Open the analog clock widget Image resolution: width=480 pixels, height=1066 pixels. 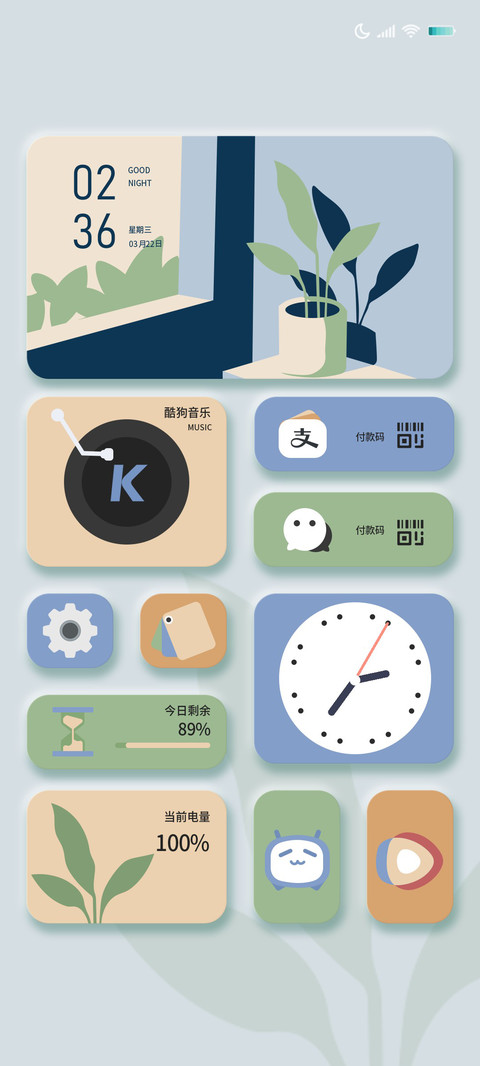pos(354,678)
